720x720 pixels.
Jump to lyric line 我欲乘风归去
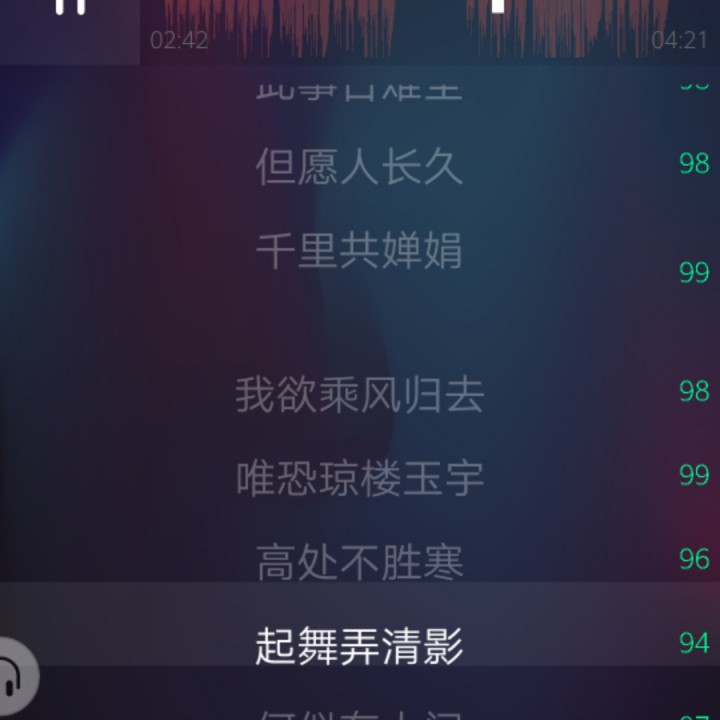[x=359, y=395]
